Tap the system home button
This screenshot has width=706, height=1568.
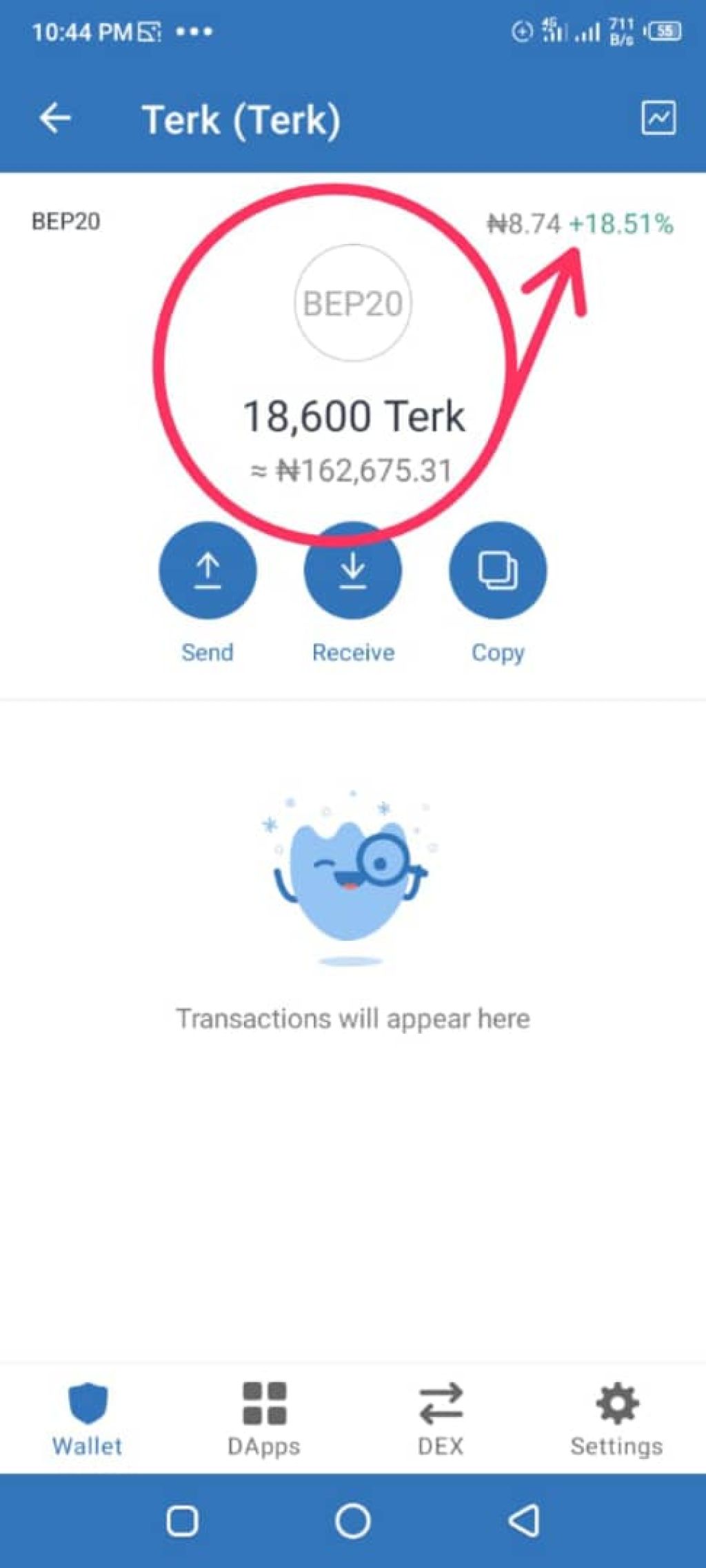[353, 1520]
